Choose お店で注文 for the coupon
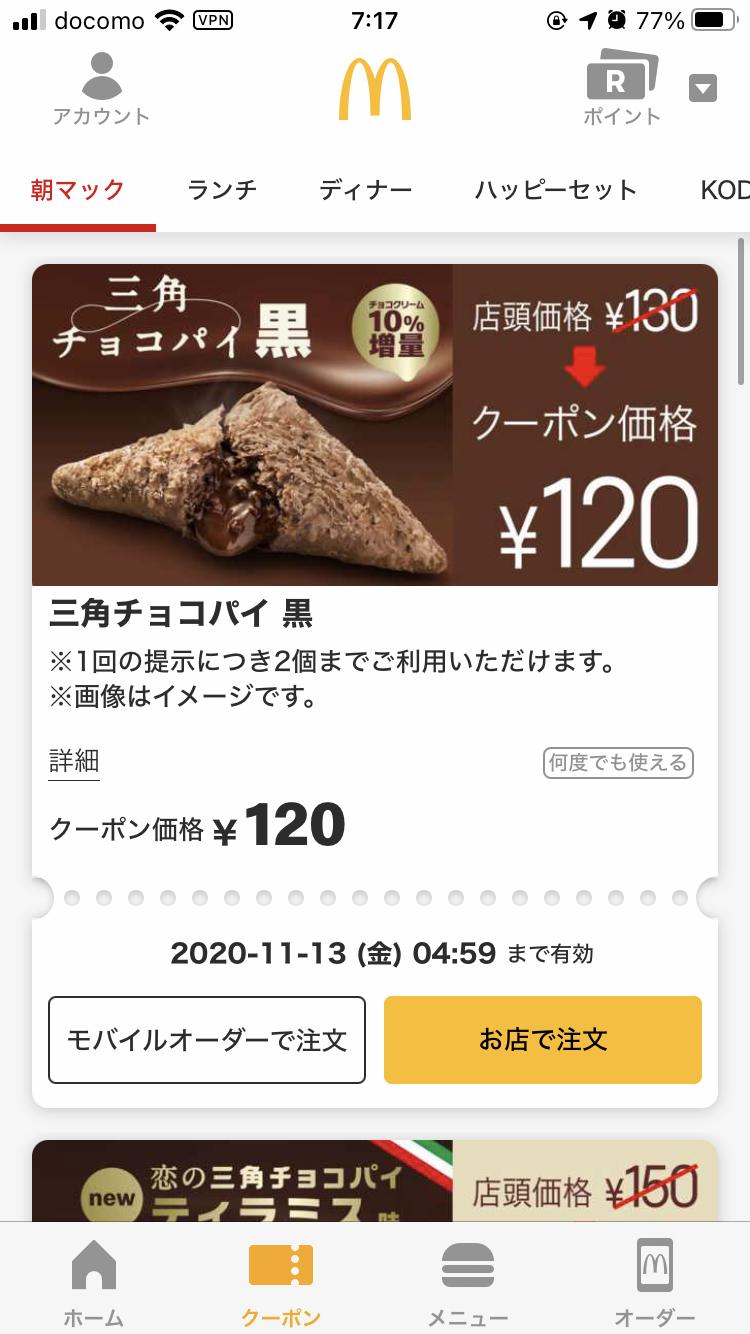This screenshot has width=750, height=1334. pyautogui.click(x=543, y=1040)
